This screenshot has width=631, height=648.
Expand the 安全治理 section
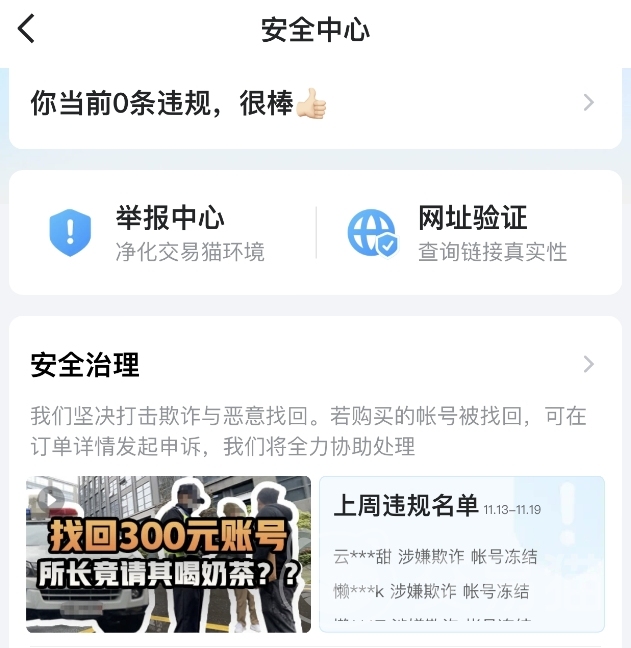pos(588,365)
